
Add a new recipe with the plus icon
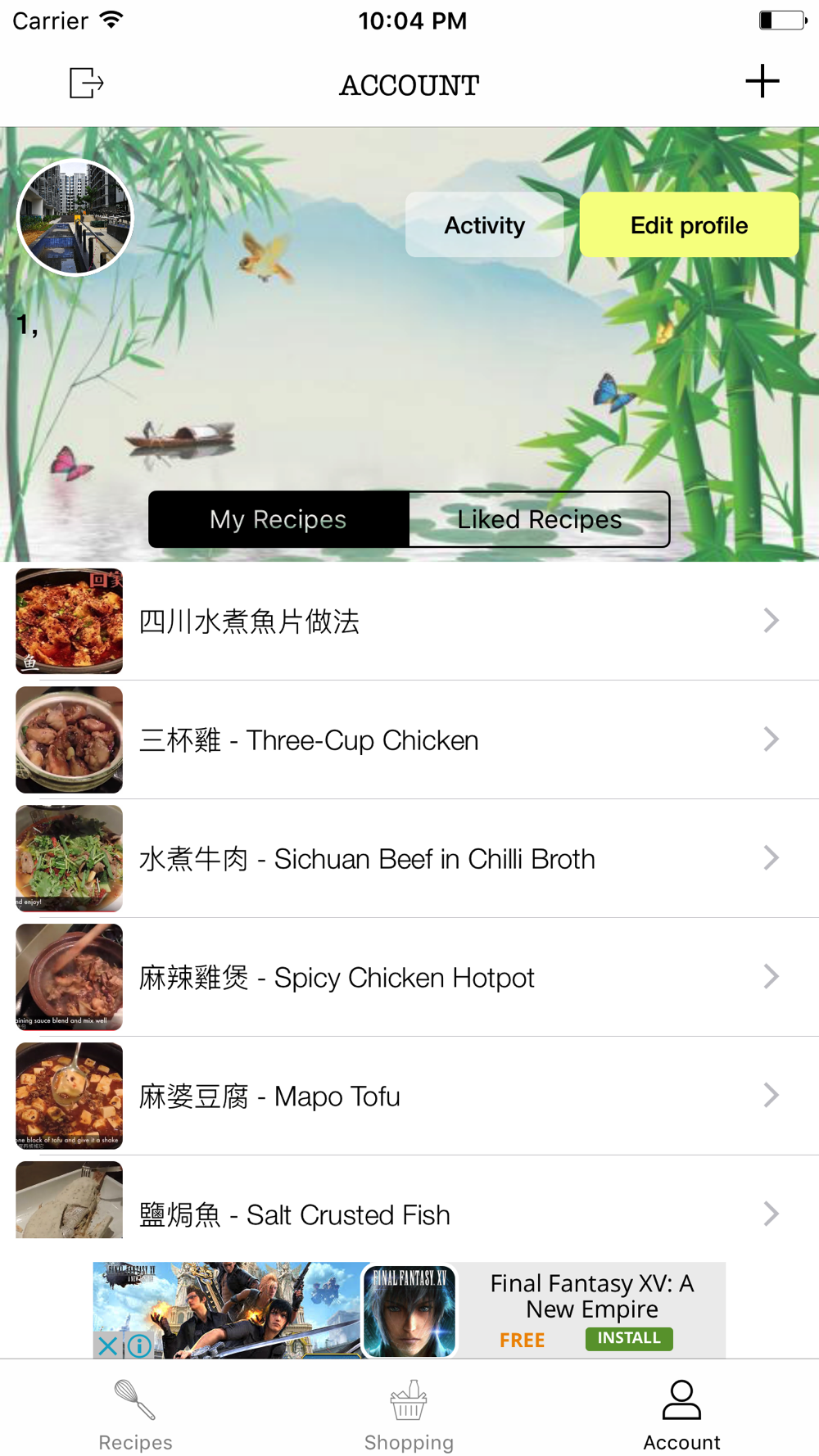coord(762,81)
